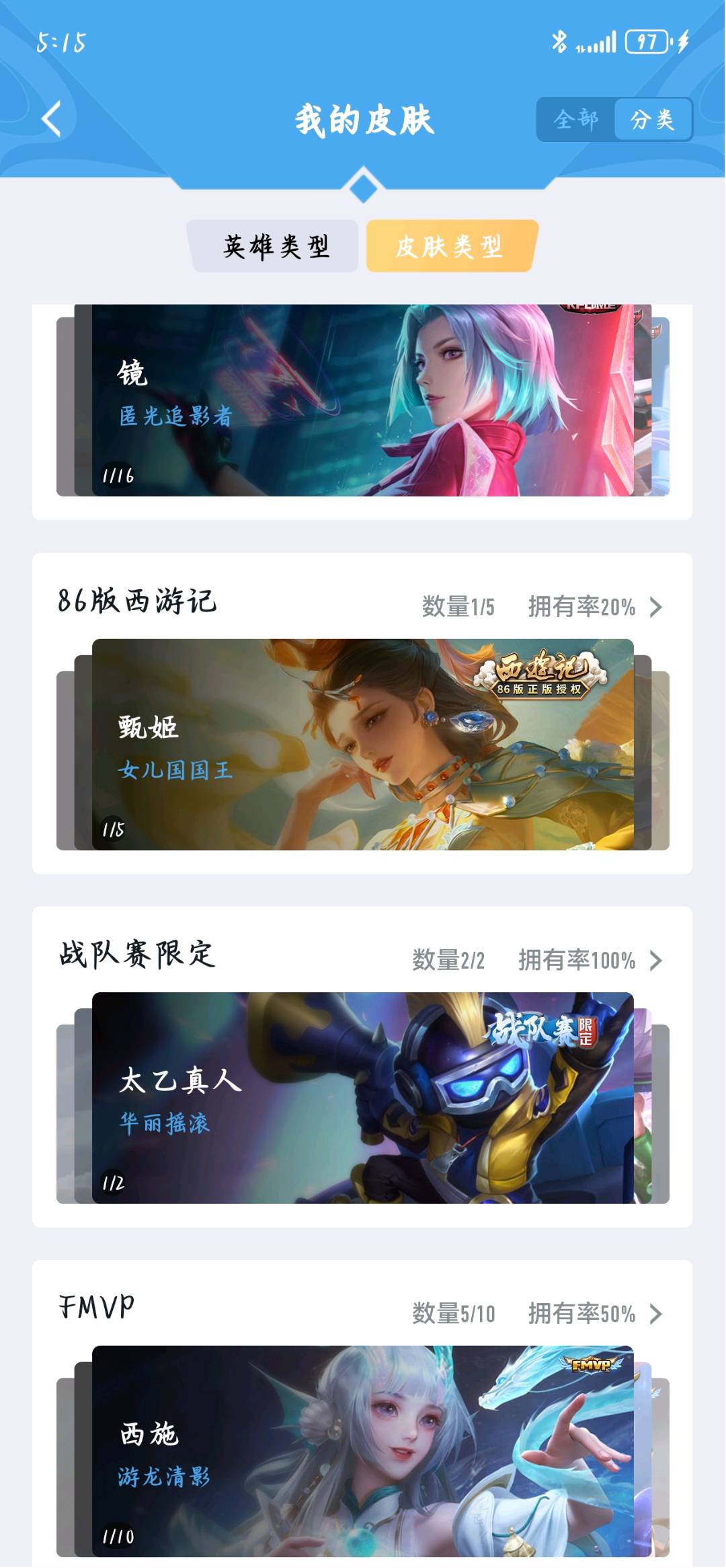Select the 分类 segment
Viewport: 726px width, 1568px height.
[x=652, y=120]
